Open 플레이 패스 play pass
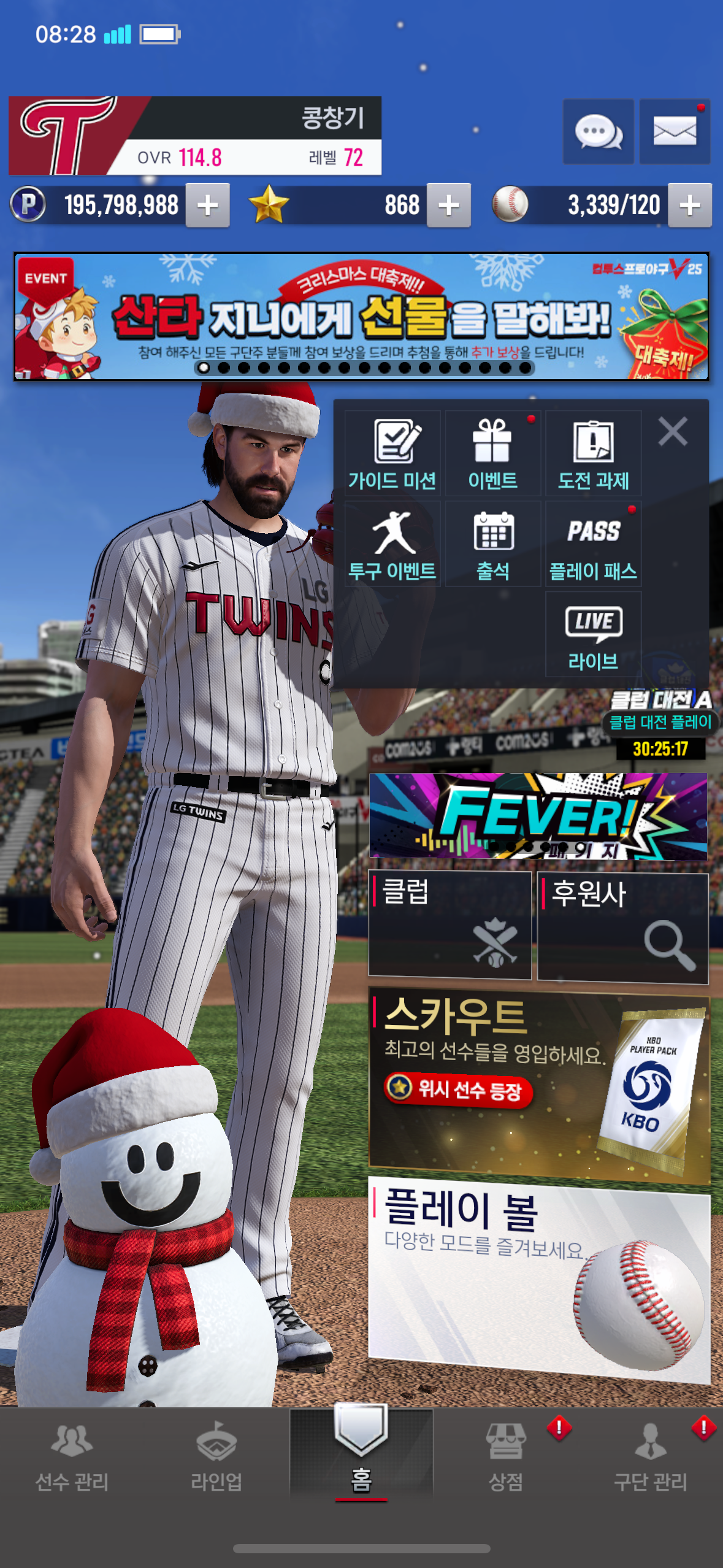The width and height of the screenshot is (723, 1568). (593, 544)
